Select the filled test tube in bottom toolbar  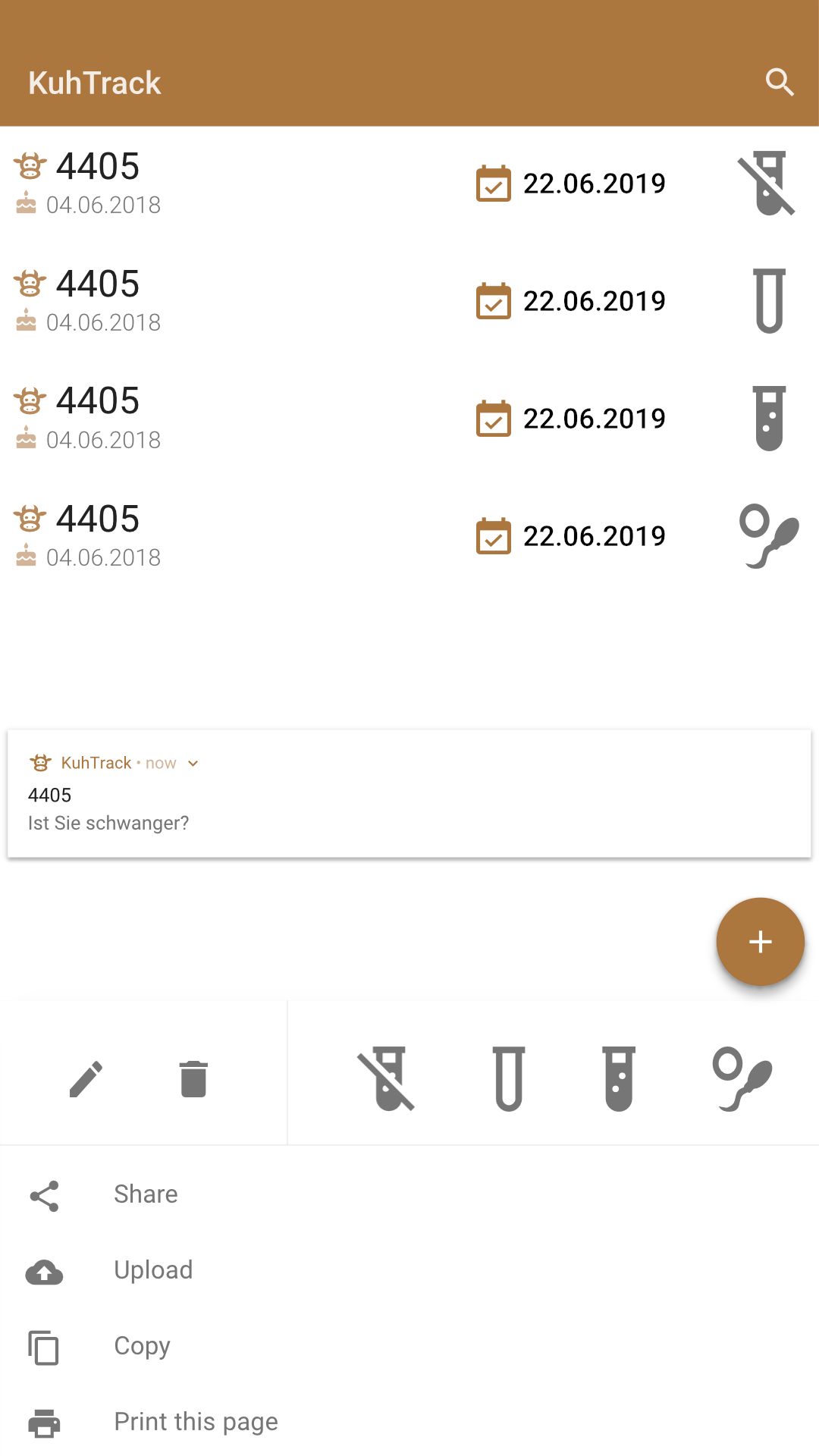point(619,1079)
